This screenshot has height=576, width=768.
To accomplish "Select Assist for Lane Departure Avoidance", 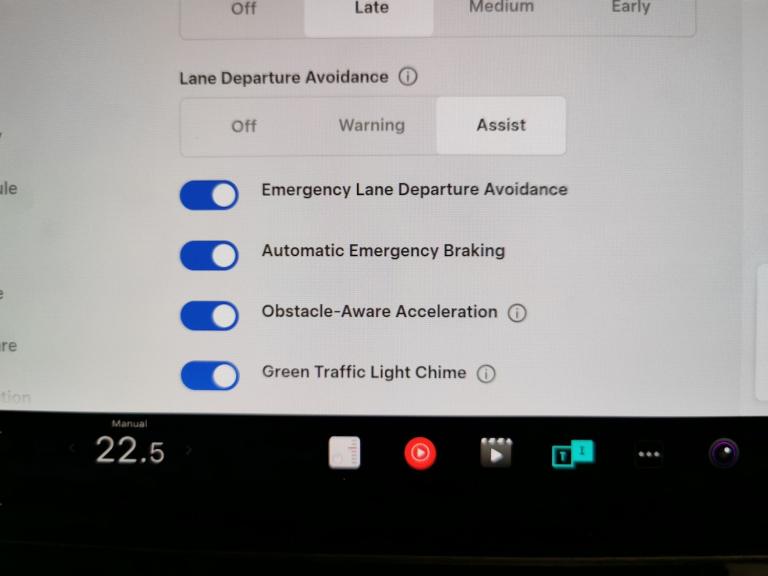I will (501, 126).
